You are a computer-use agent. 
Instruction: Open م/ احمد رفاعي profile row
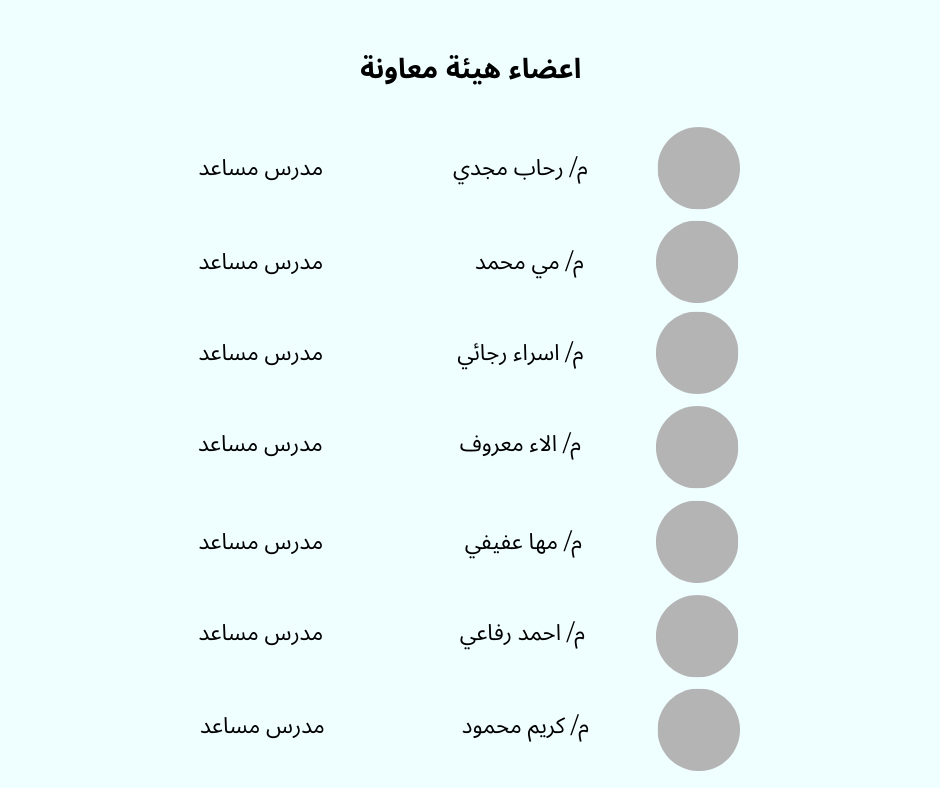[522, 633]
